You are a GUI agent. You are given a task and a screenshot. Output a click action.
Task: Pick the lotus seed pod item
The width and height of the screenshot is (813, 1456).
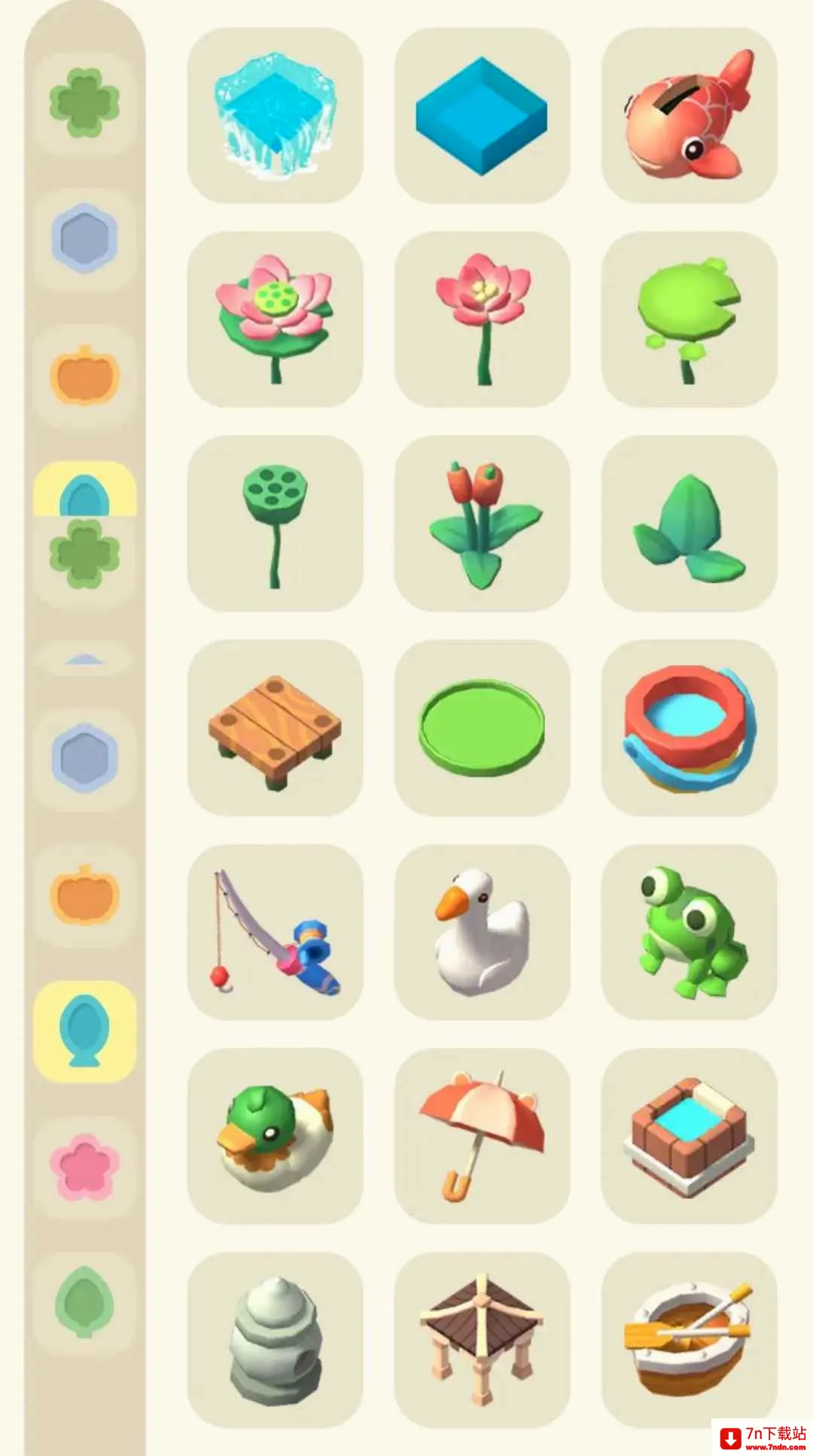pyautogui.click(x=275, y=523)
